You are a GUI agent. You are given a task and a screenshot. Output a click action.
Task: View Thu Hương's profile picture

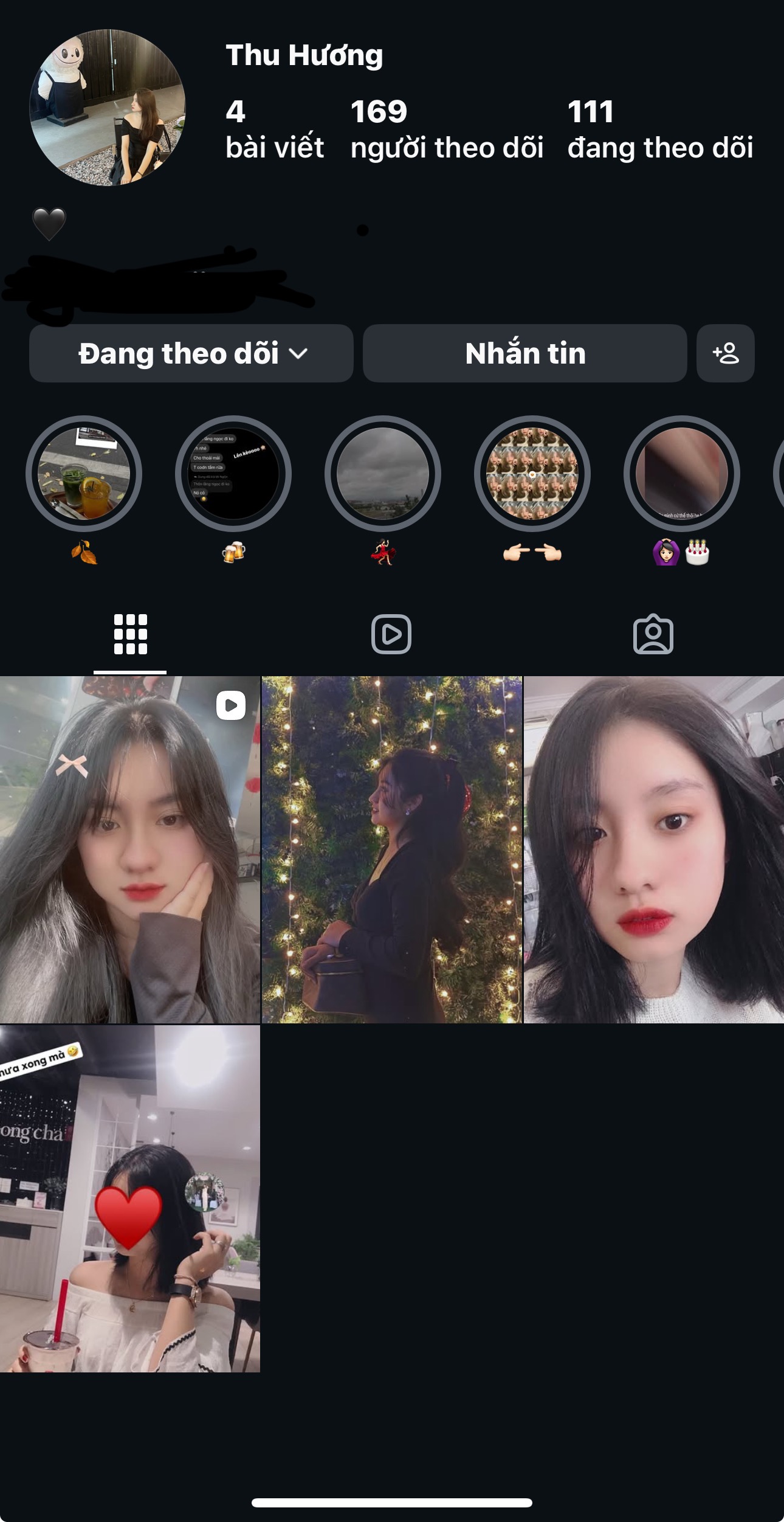108,108
